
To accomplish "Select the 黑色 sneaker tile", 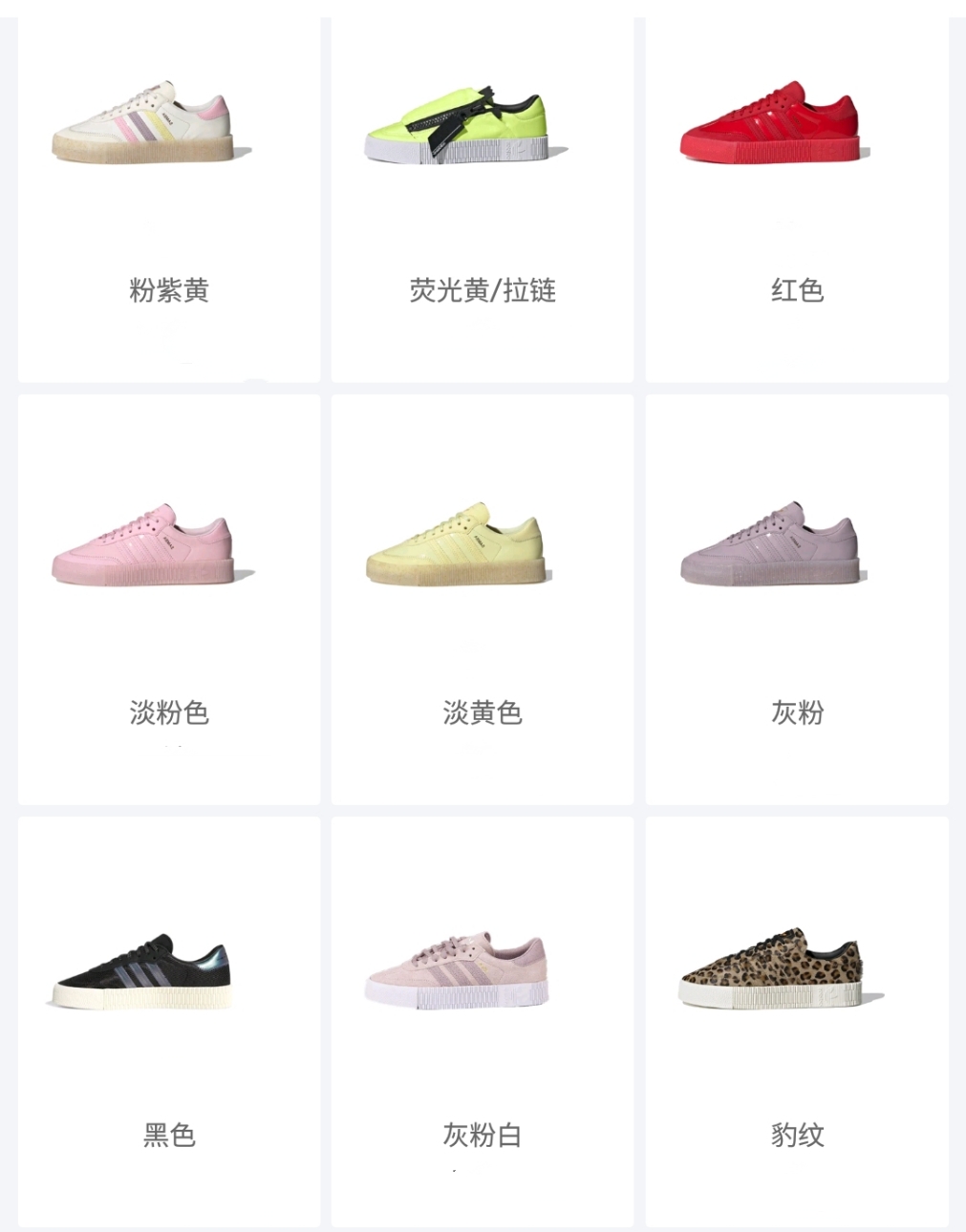I will [x=169, y=1022].
